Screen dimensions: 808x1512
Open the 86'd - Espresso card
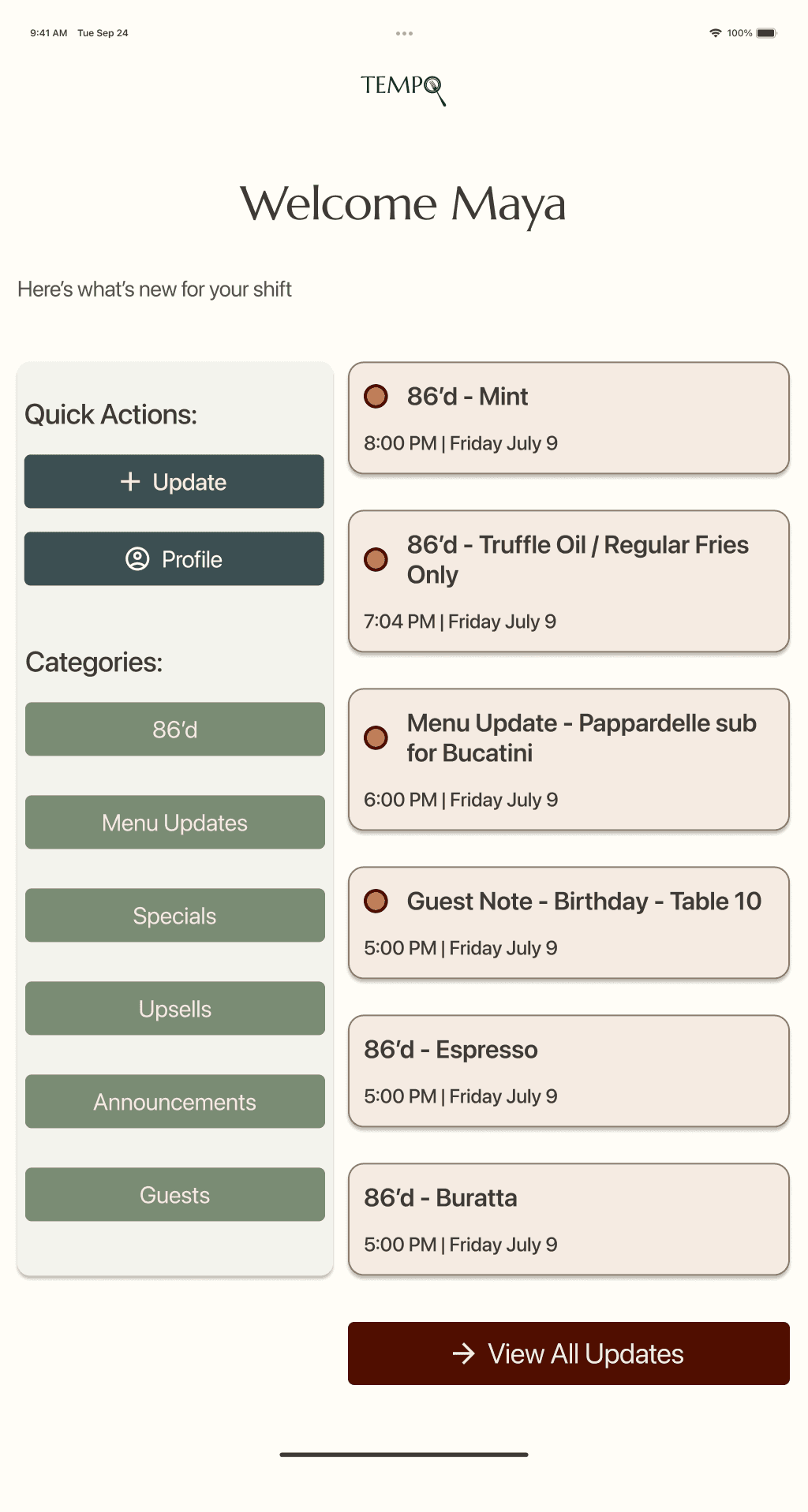[568, 1071]
